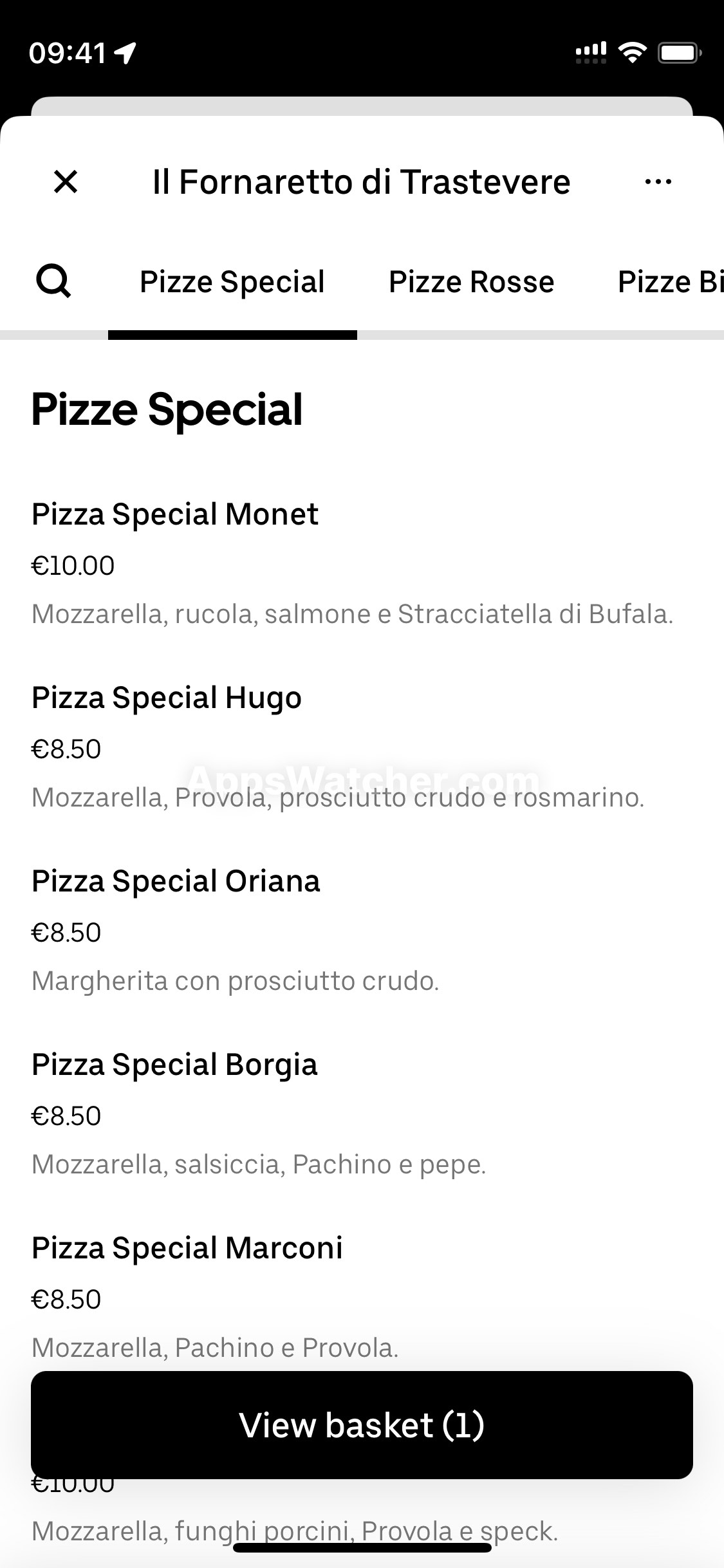Close the Il Fornaretto di Trastevere menu

(x=66, y=182)
